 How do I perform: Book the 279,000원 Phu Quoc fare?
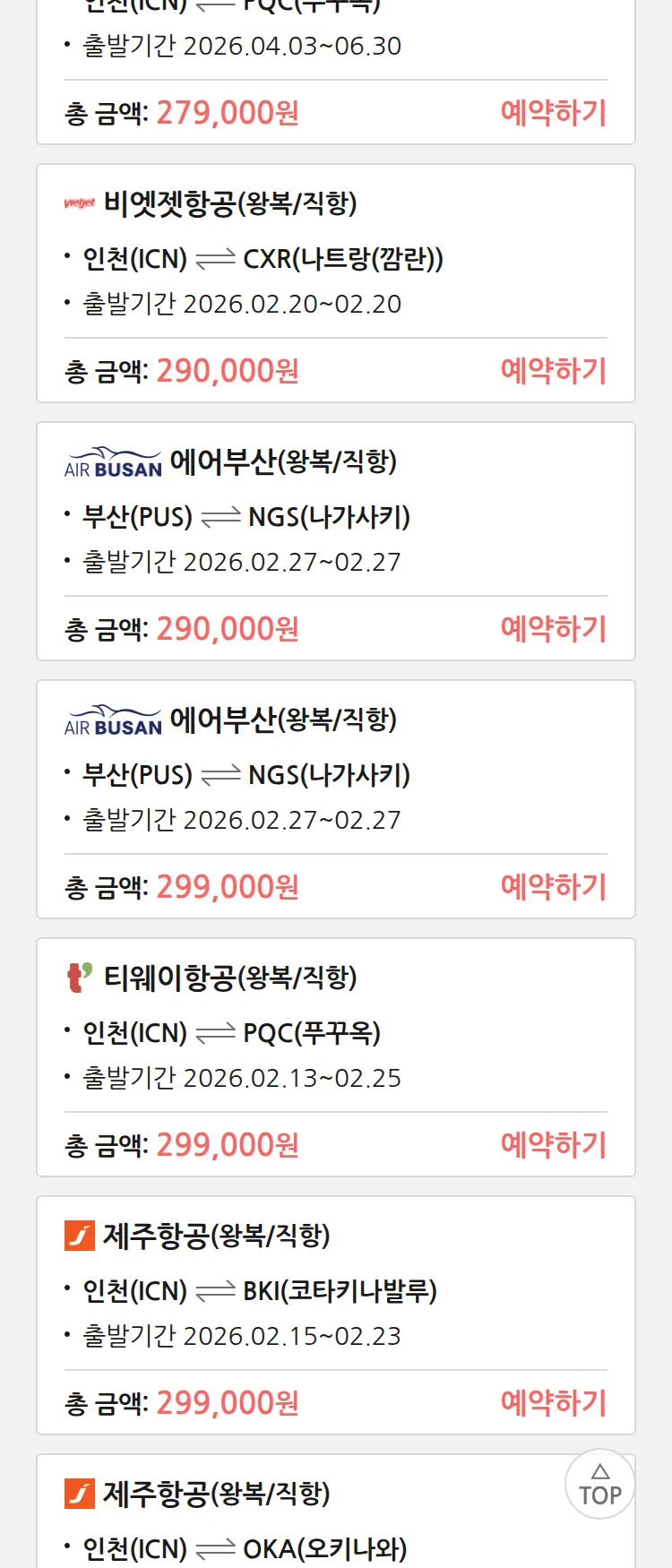pos(553,113)
